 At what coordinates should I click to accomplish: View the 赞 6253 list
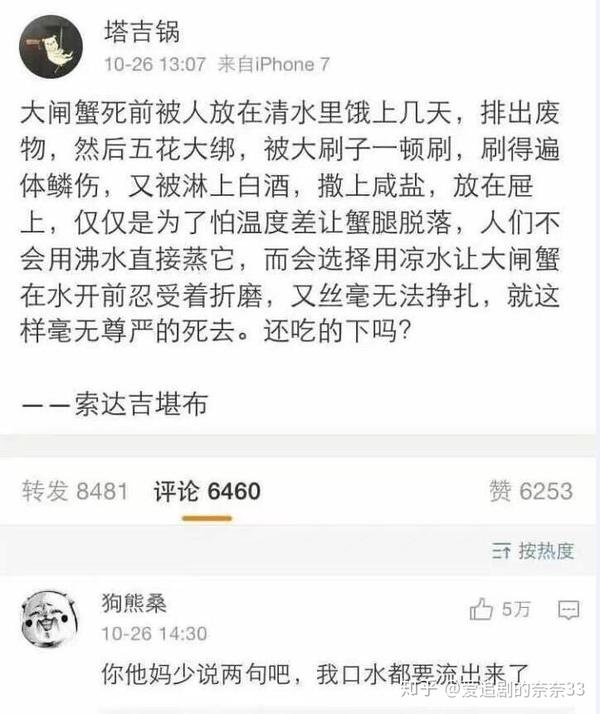[x=530, y=491]
